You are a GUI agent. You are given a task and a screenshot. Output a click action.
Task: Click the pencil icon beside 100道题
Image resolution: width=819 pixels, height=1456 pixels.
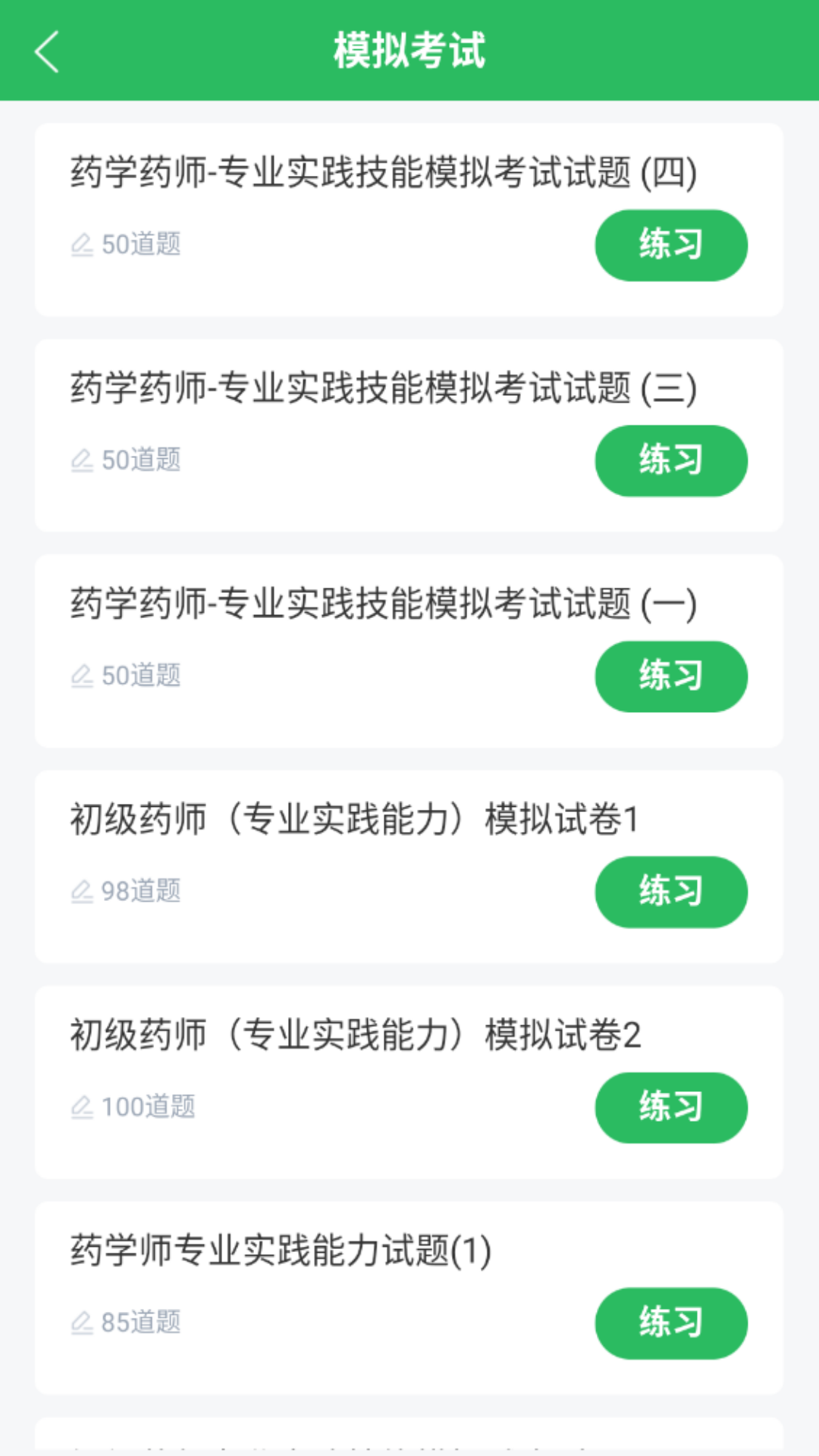point(83,1107)
